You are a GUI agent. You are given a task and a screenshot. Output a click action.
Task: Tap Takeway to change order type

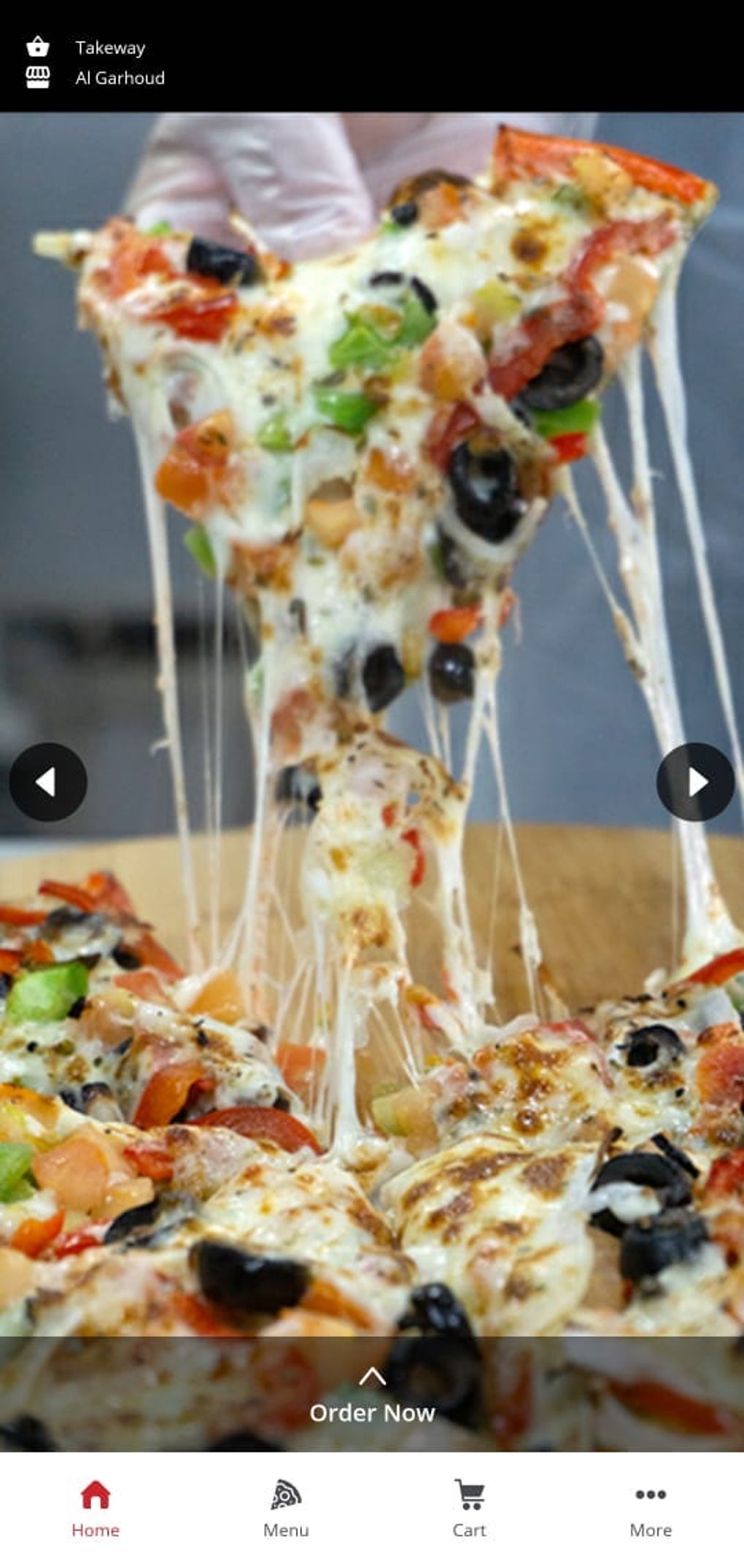click(109, 47)
